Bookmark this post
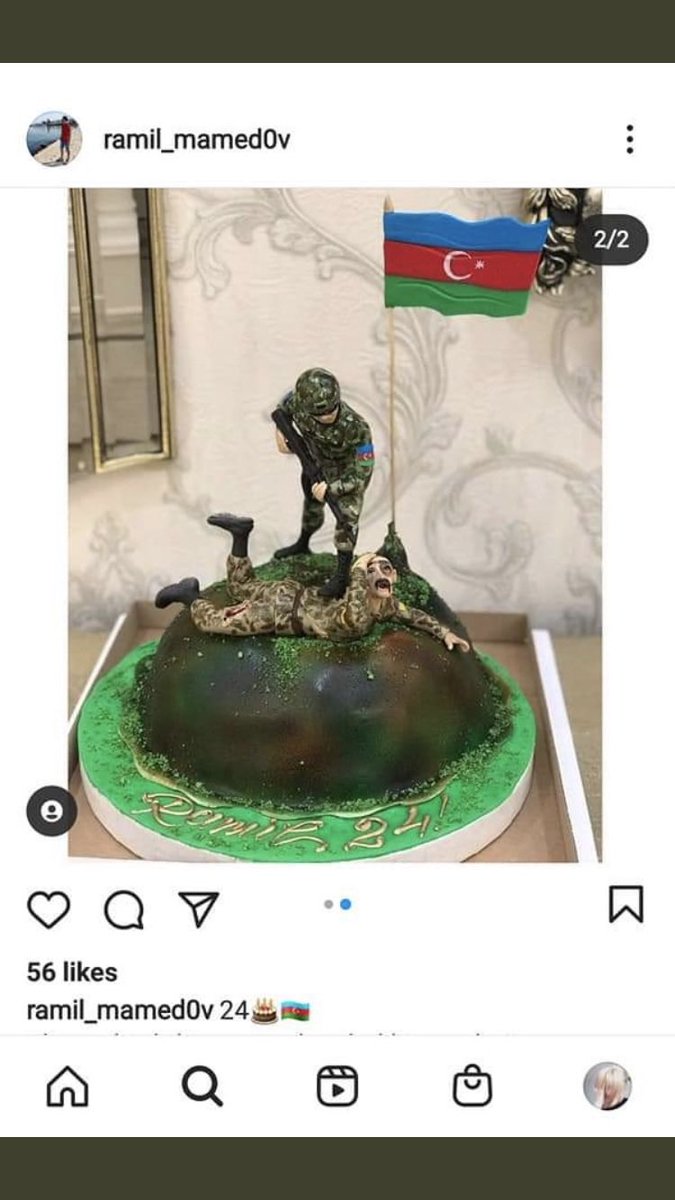The width and height of the screenshot is (675, 1200). (x=626, y=904)
